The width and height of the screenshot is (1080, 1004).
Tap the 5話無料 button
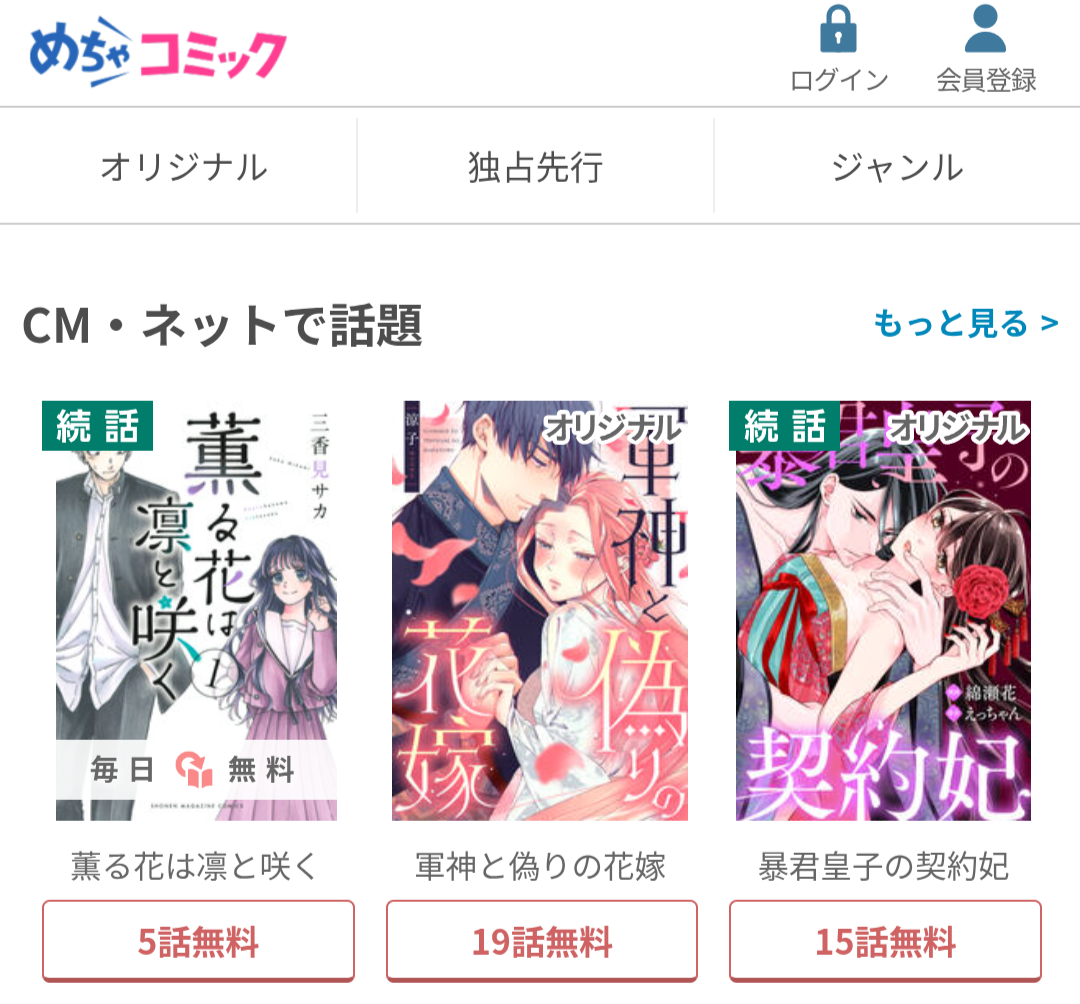click(x=198, y=941)
